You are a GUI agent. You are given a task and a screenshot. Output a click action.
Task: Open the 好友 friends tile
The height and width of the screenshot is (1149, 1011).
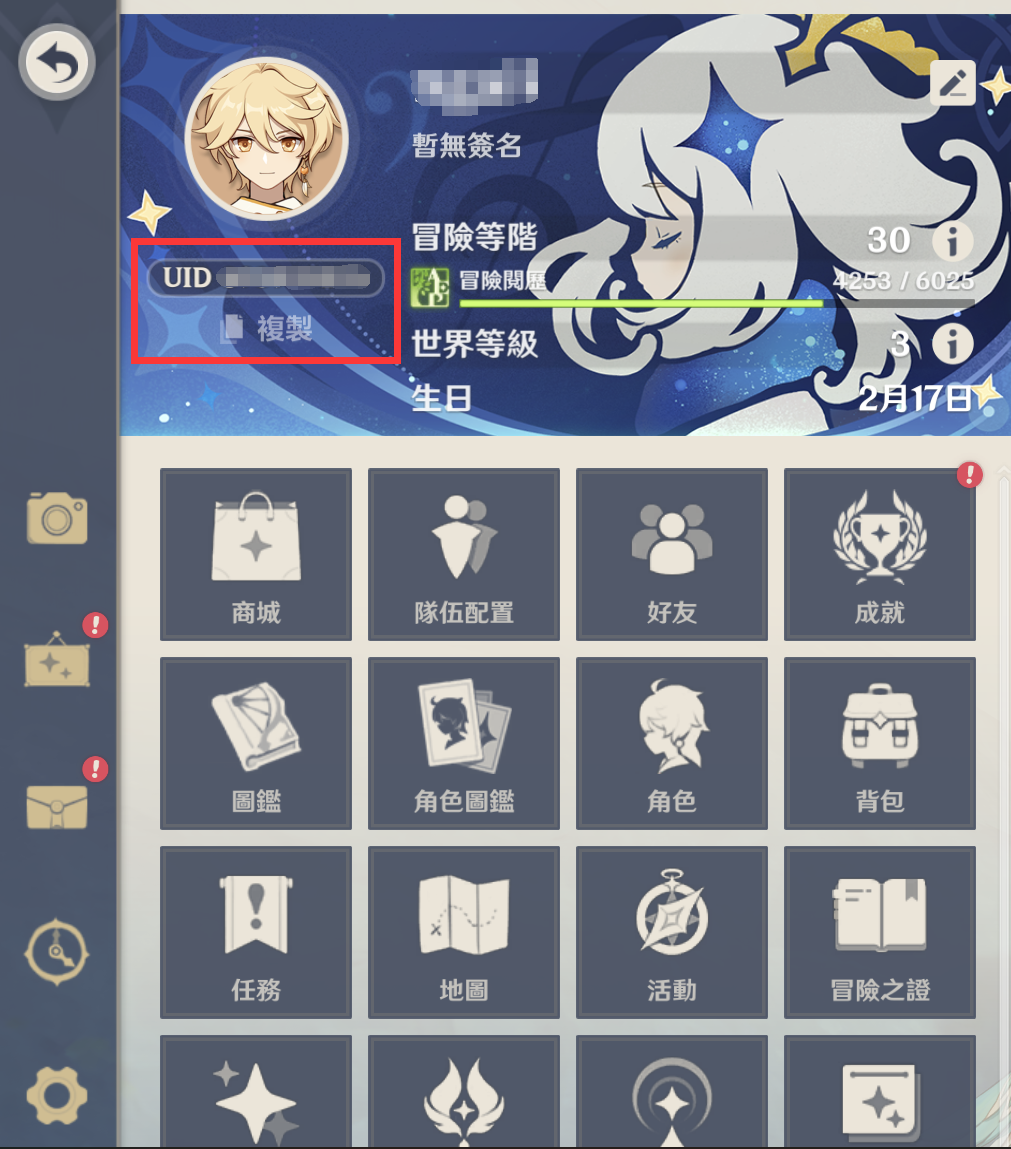pos(672,554)
